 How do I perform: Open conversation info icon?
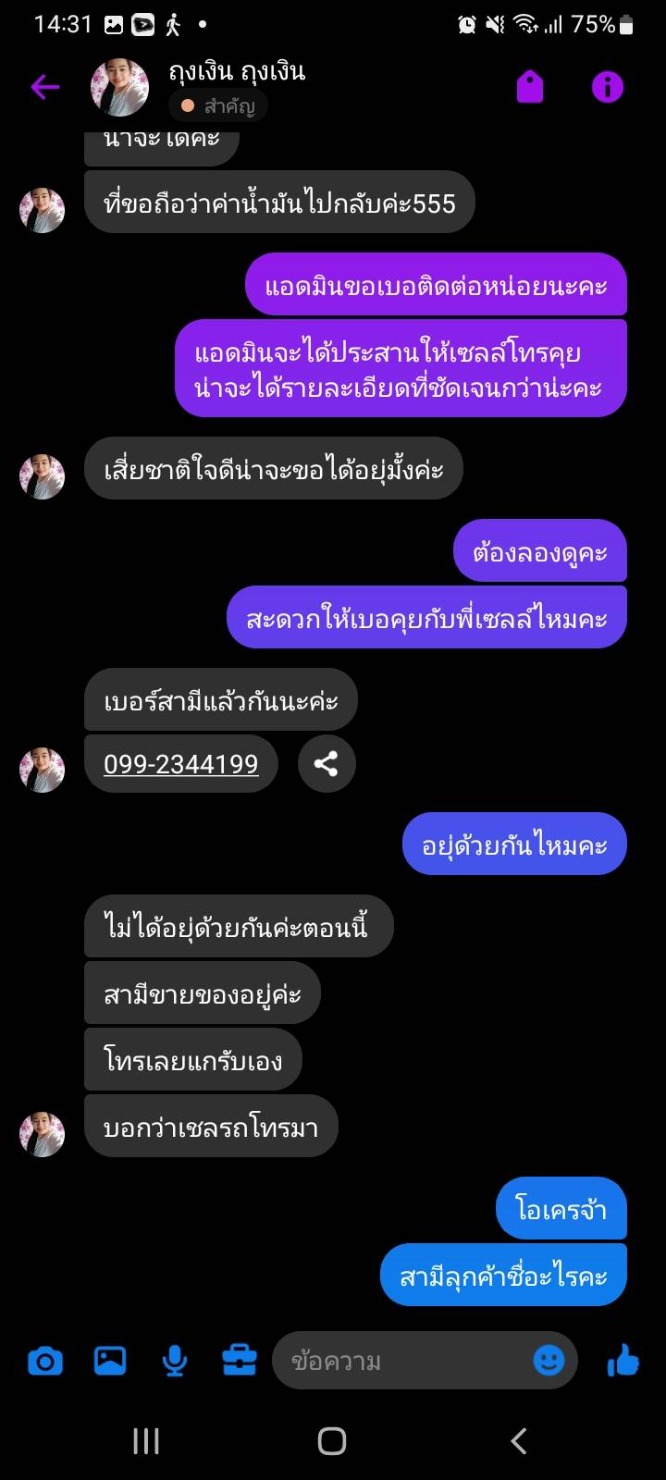pyautogui.click(x=607, y=87)
